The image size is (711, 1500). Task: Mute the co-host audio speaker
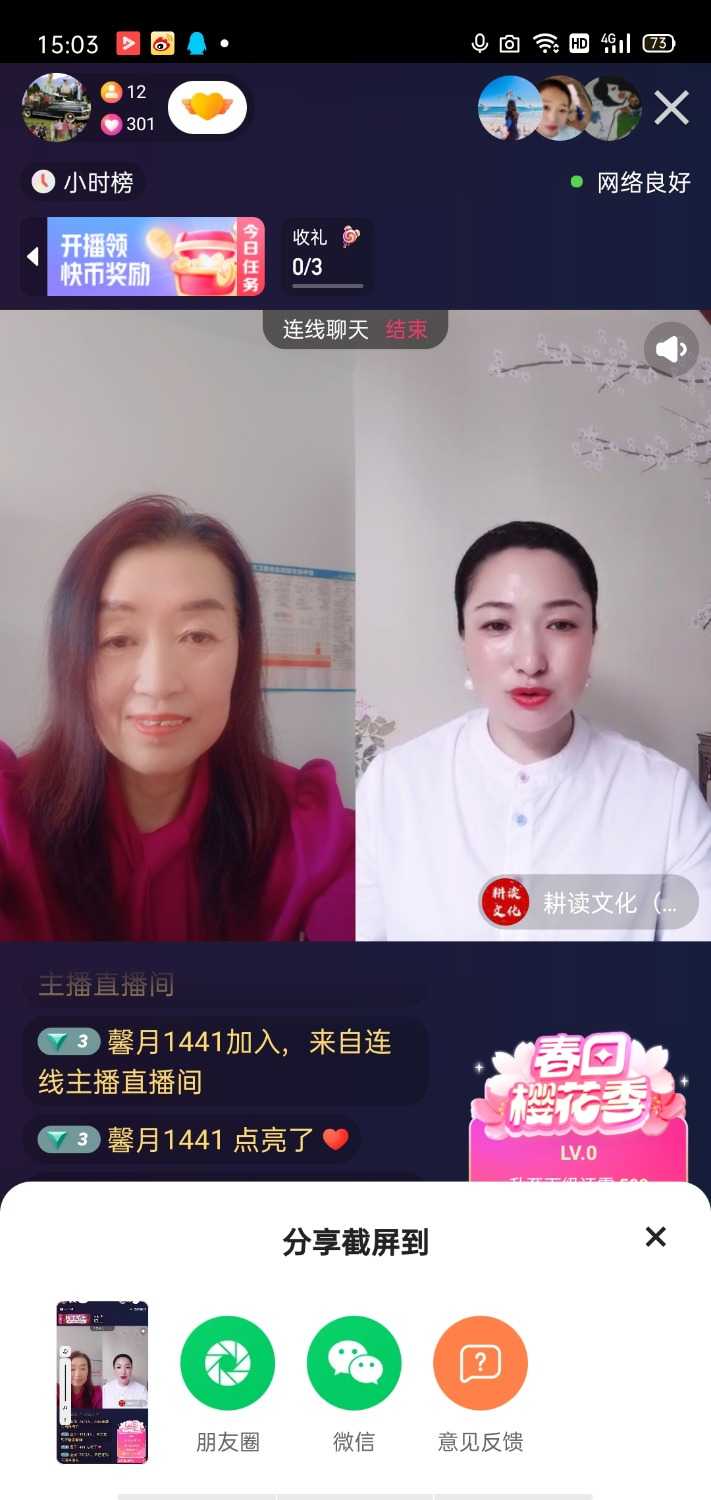[x=671, y=349]
